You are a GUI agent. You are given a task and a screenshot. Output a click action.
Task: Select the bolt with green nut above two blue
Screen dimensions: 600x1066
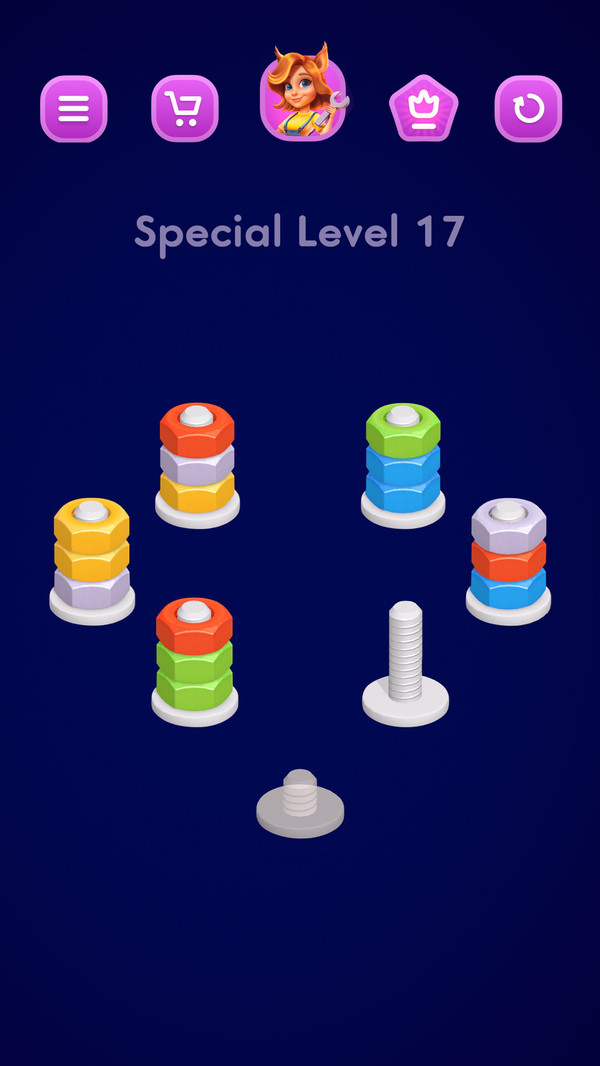(x=403, y=465)
